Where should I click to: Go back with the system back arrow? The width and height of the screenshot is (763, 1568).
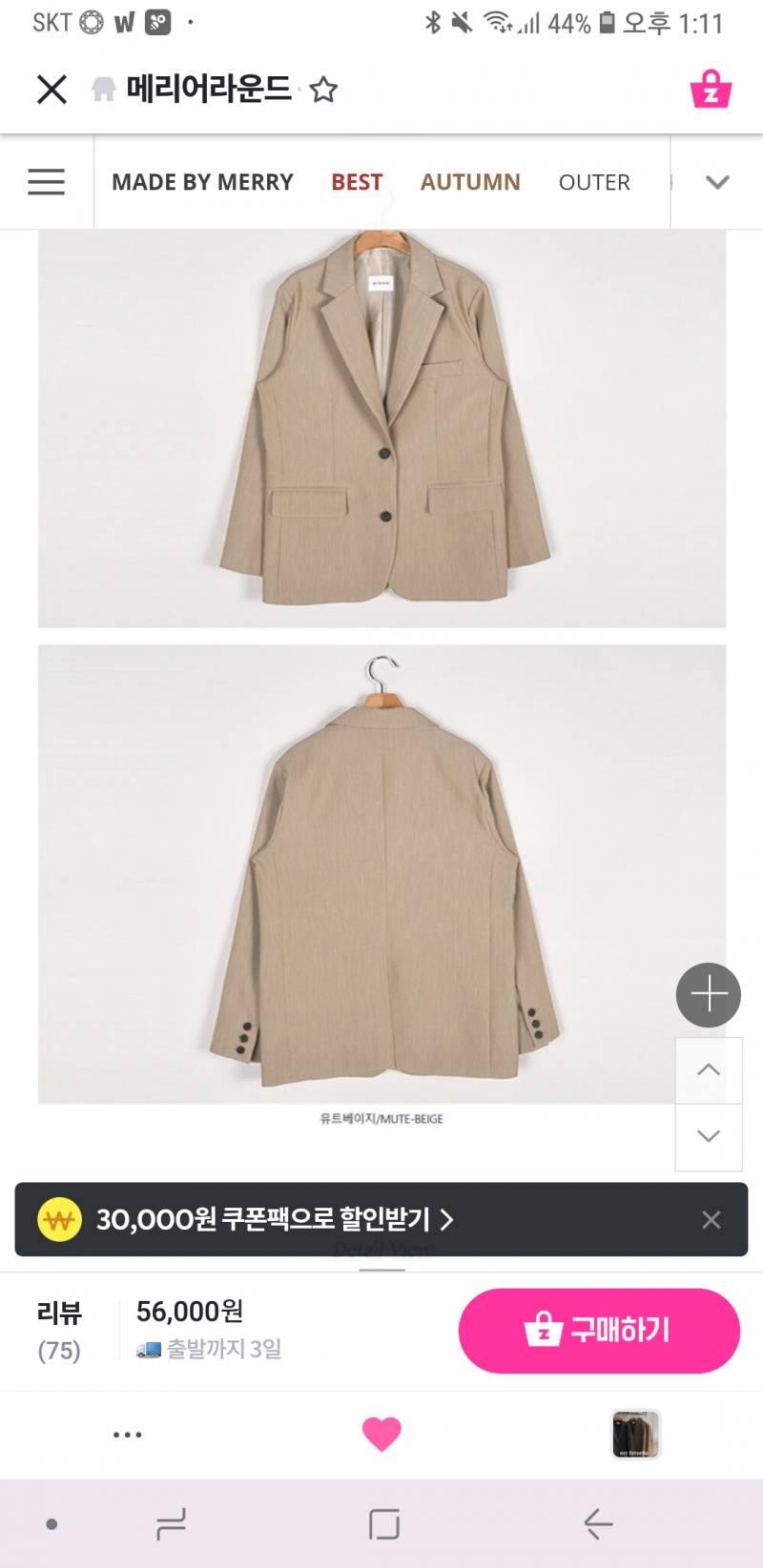[598, 1524]
